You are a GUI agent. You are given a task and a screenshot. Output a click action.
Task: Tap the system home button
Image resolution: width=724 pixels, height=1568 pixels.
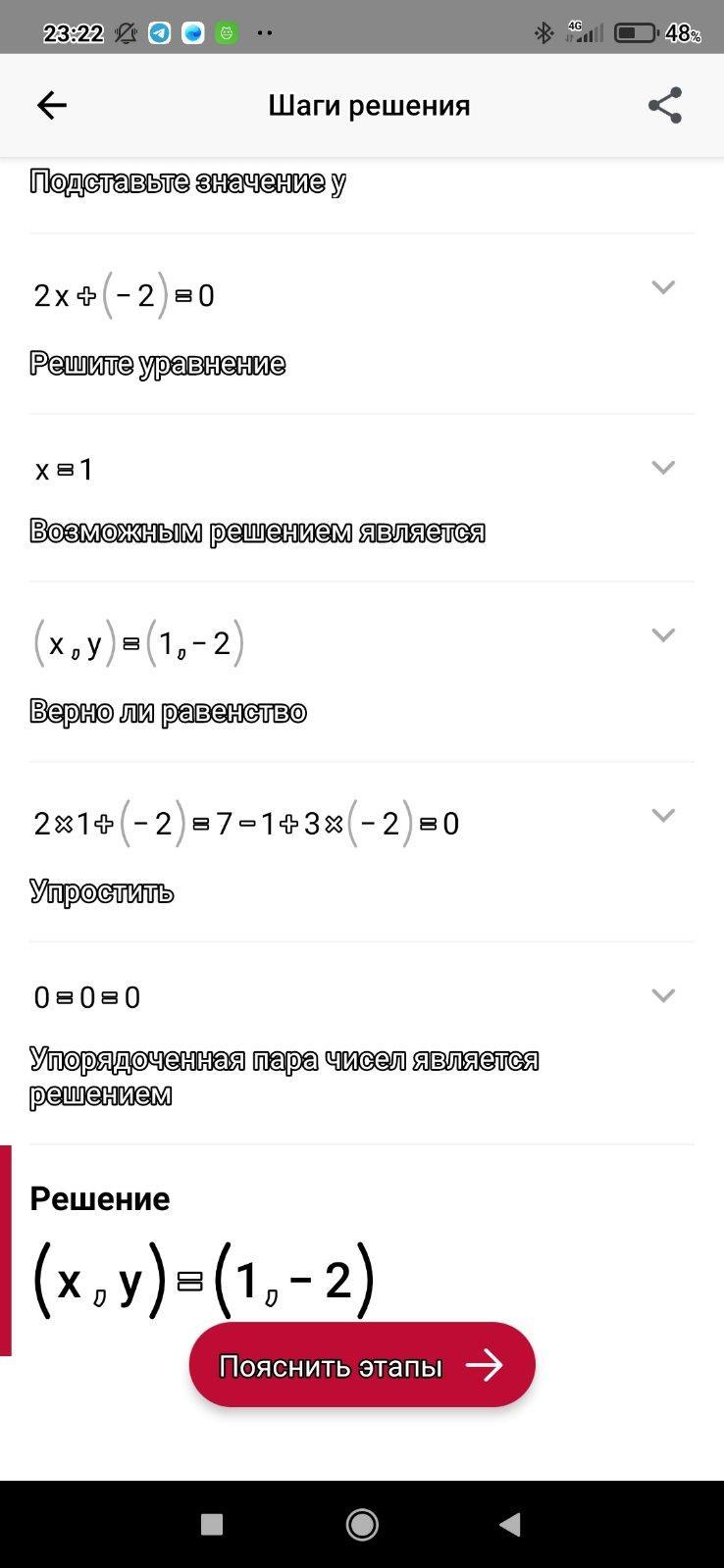coord(362,1524)
